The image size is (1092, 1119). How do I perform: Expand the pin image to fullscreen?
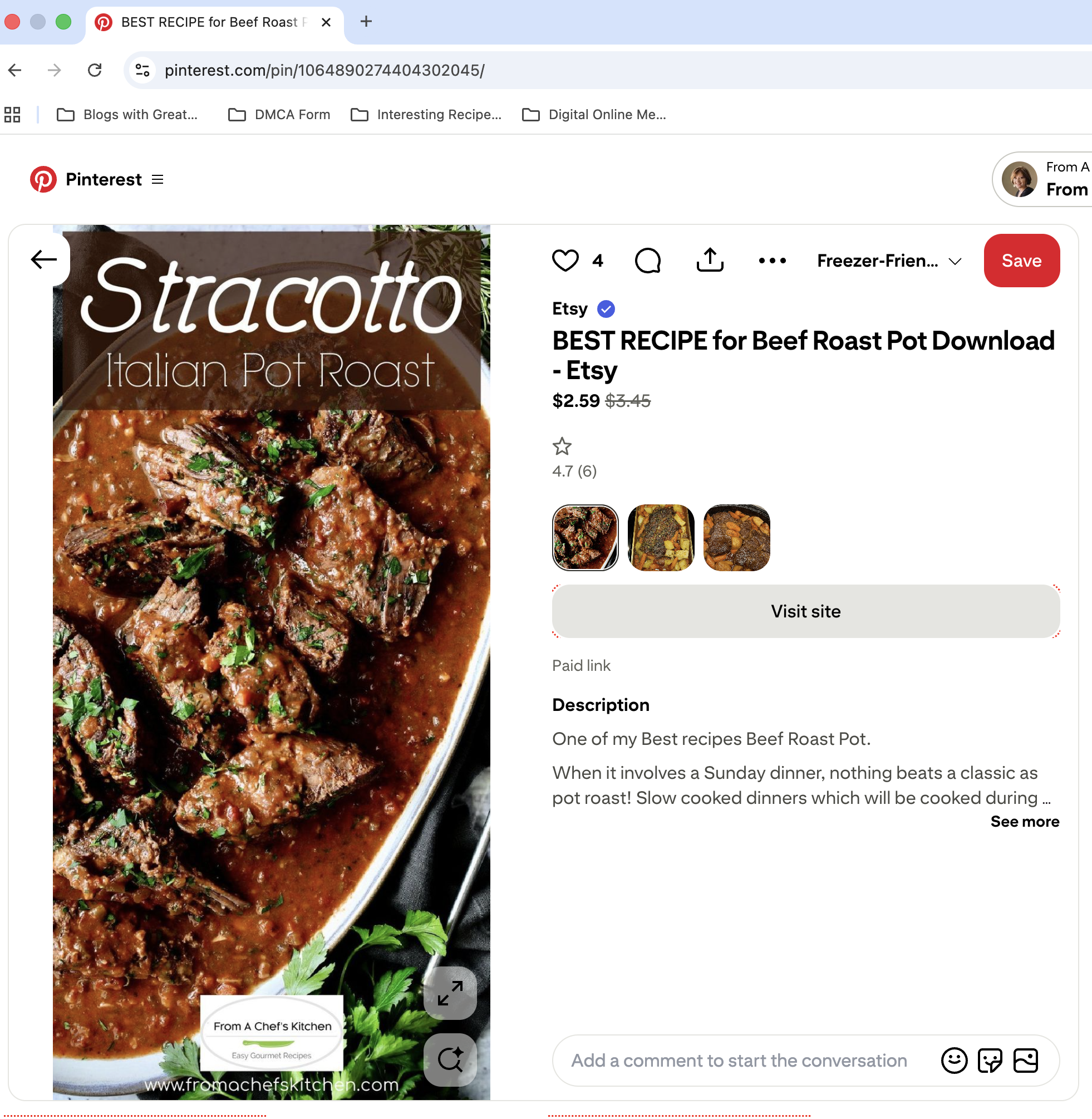[x=450, y=993]
